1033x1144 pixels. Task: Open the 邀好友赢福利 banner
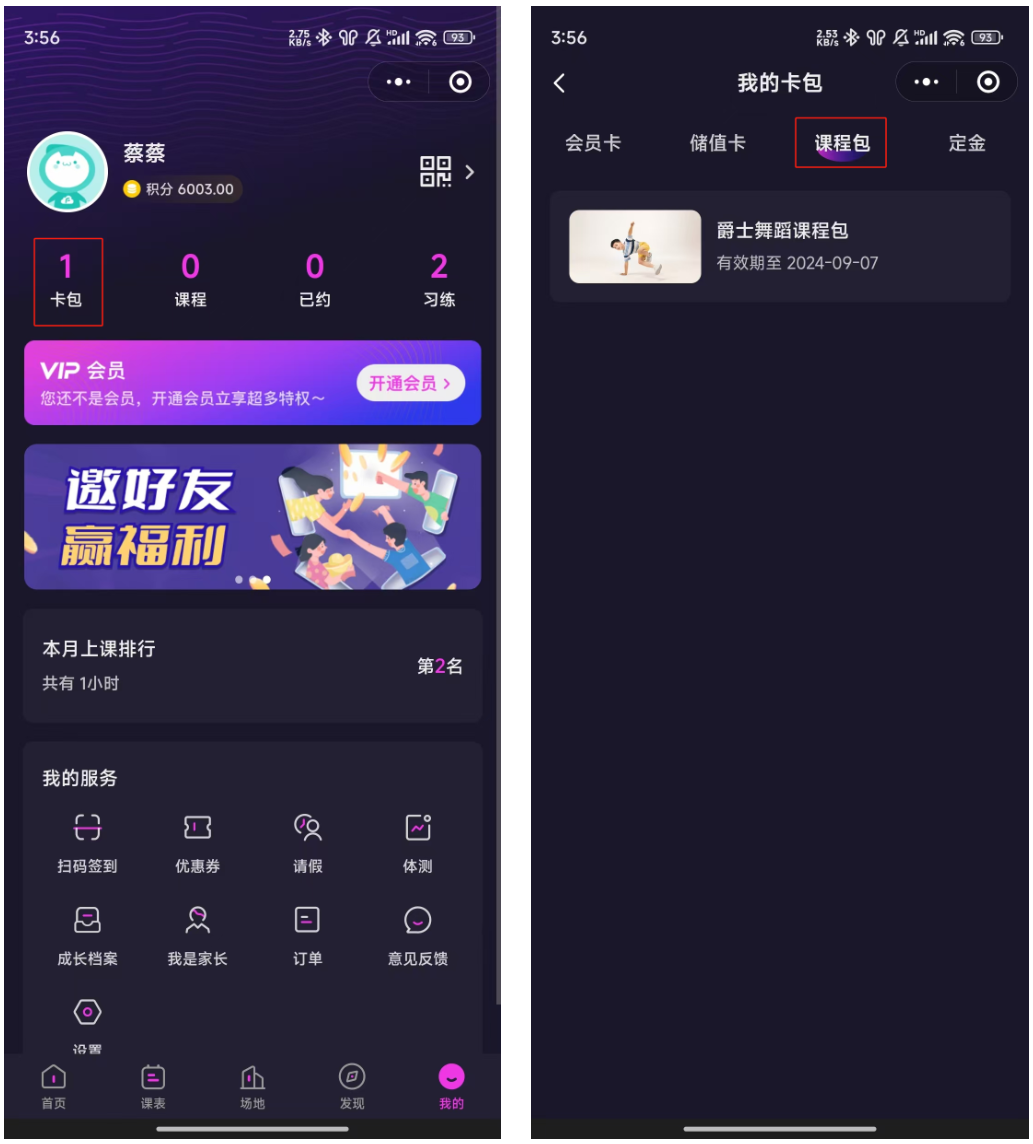[x=252, y=516]
